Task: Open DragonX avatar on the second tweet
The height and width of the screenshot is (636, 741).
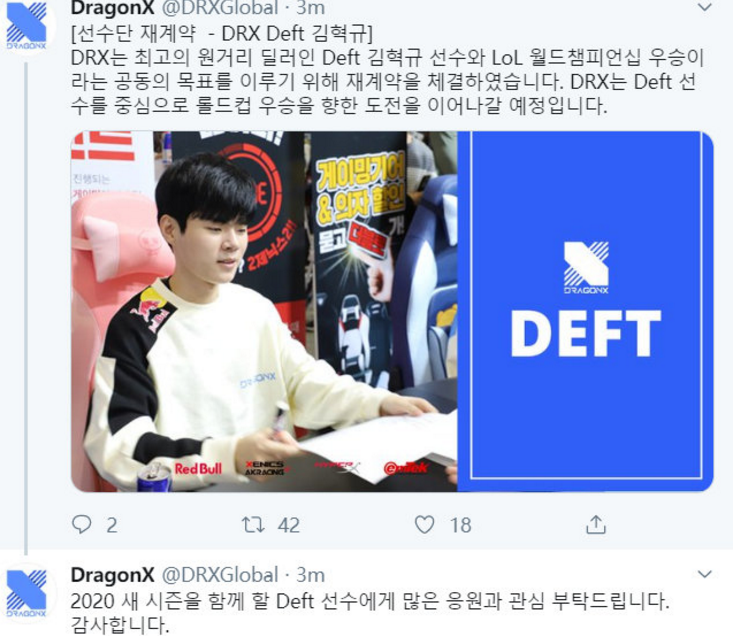Action: coord(26,592)
